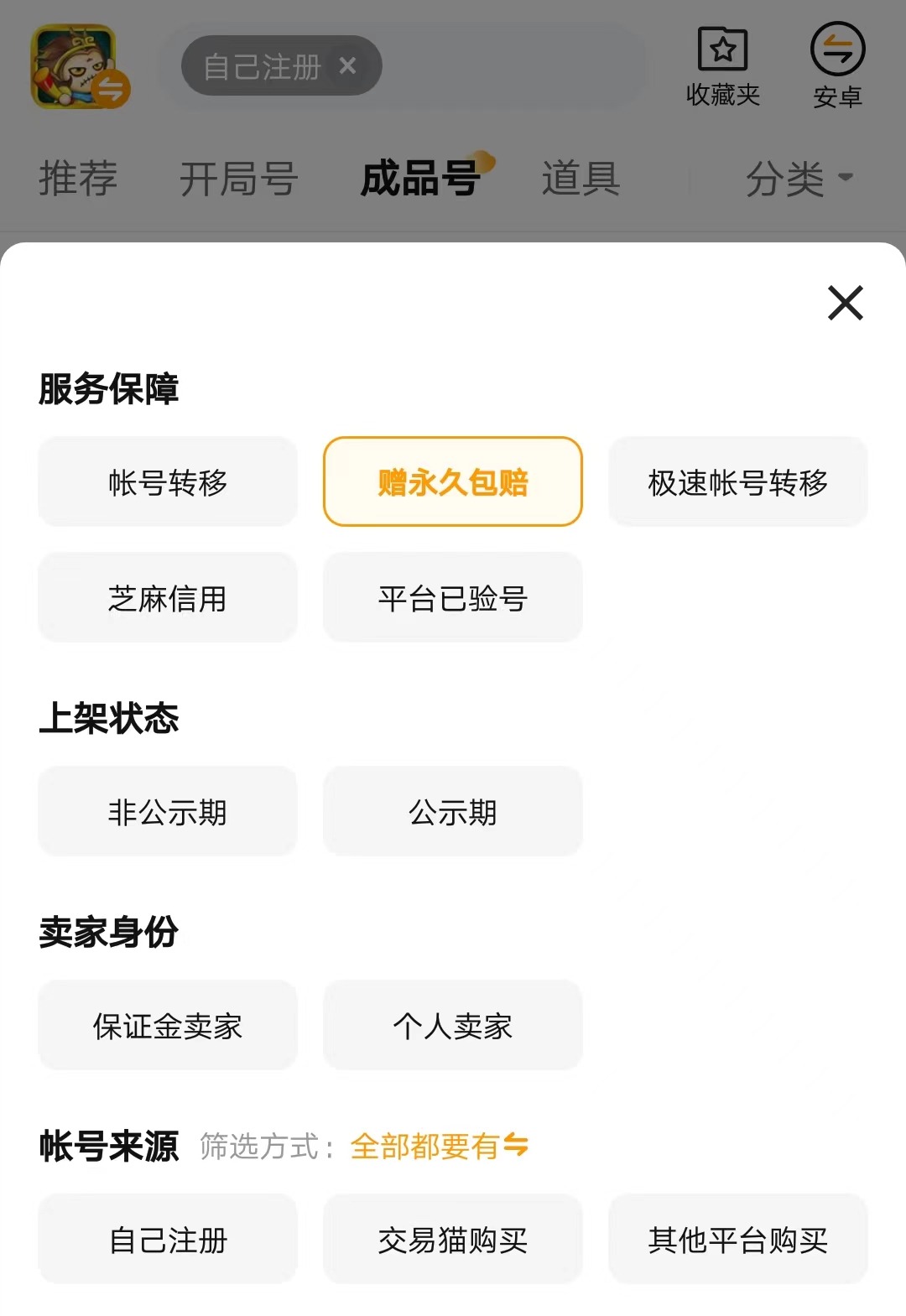Viewport: 906px width, 1316px height.
Task: Choose the 极速帐号转移 filter
Action: pos(737,482)
